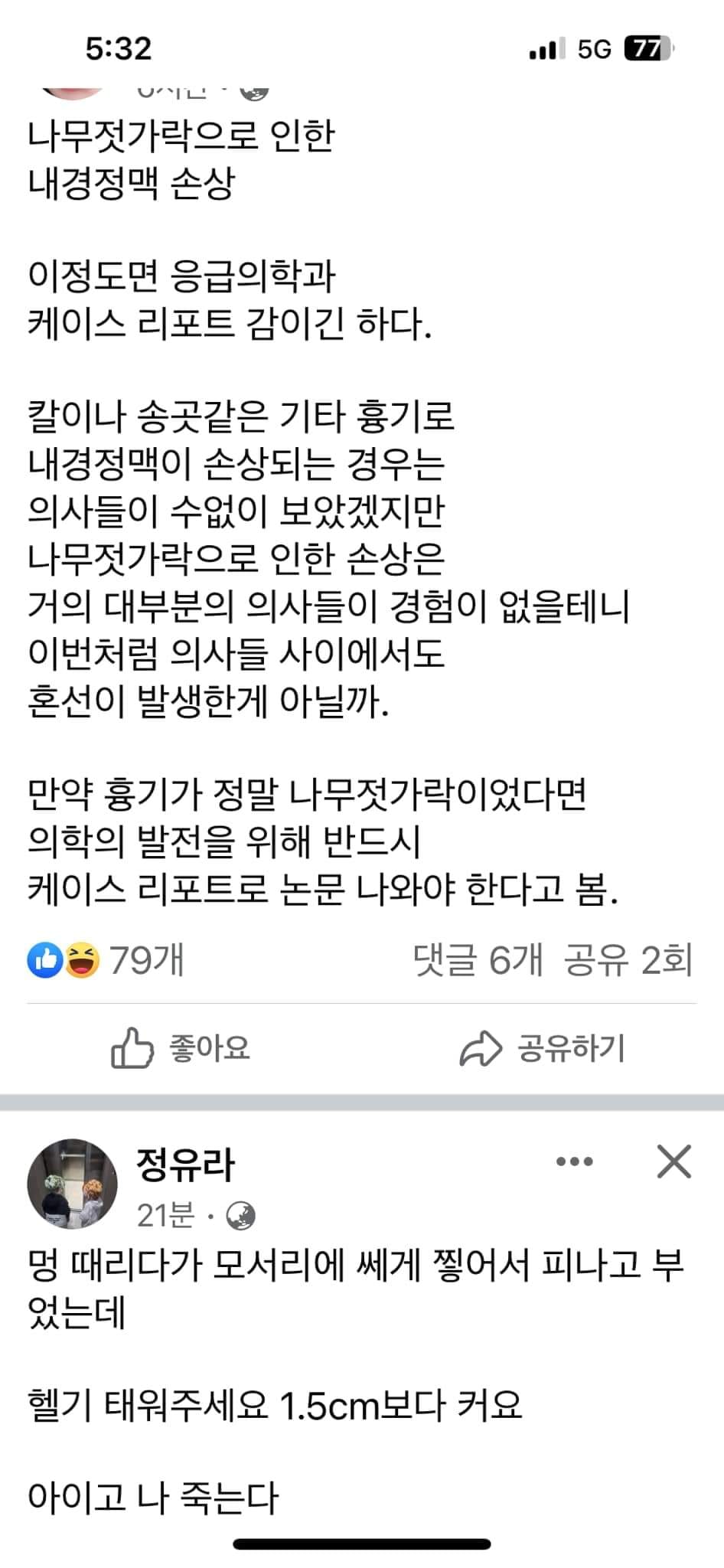Screen dimensions: 724x1568
Task: Dismiss 정유라's post with the X
Action: pyautogui.click(x=674, y=1161)
